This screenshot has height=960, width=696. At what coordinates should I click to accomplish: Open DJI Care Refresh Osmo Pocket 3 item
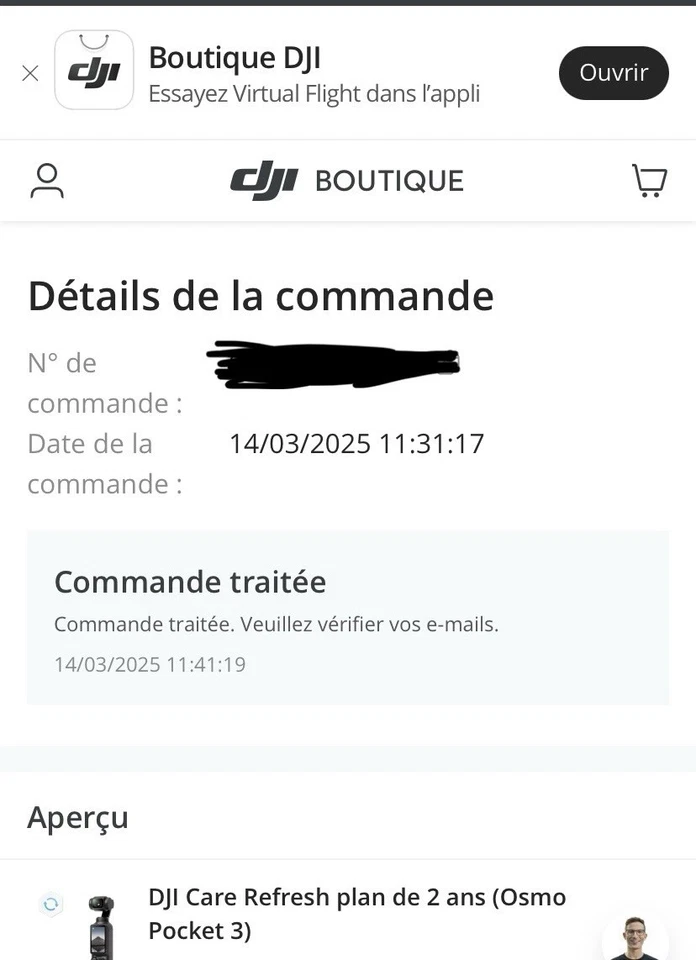[357, 914]
